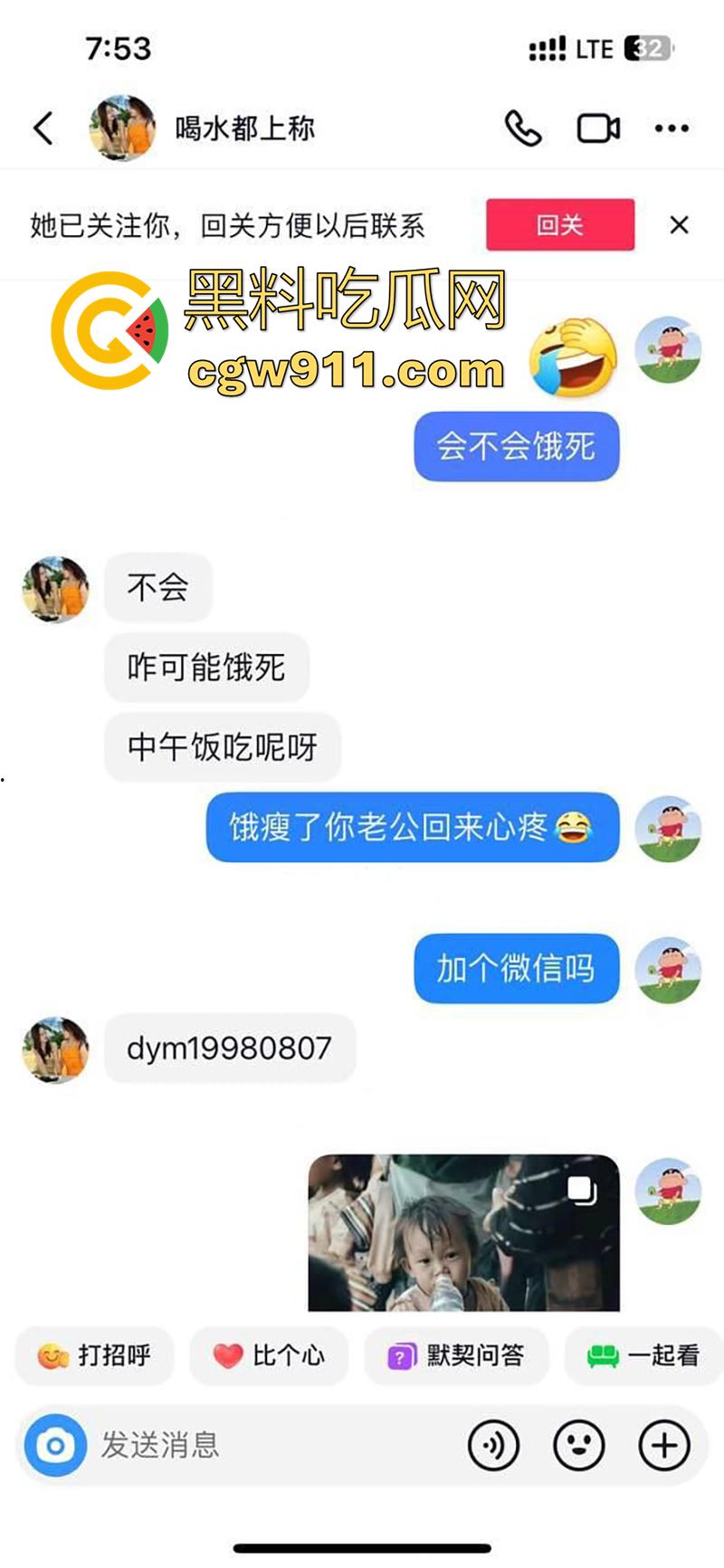Focus the 发送消息 message field

click(x=271, y=1445)
